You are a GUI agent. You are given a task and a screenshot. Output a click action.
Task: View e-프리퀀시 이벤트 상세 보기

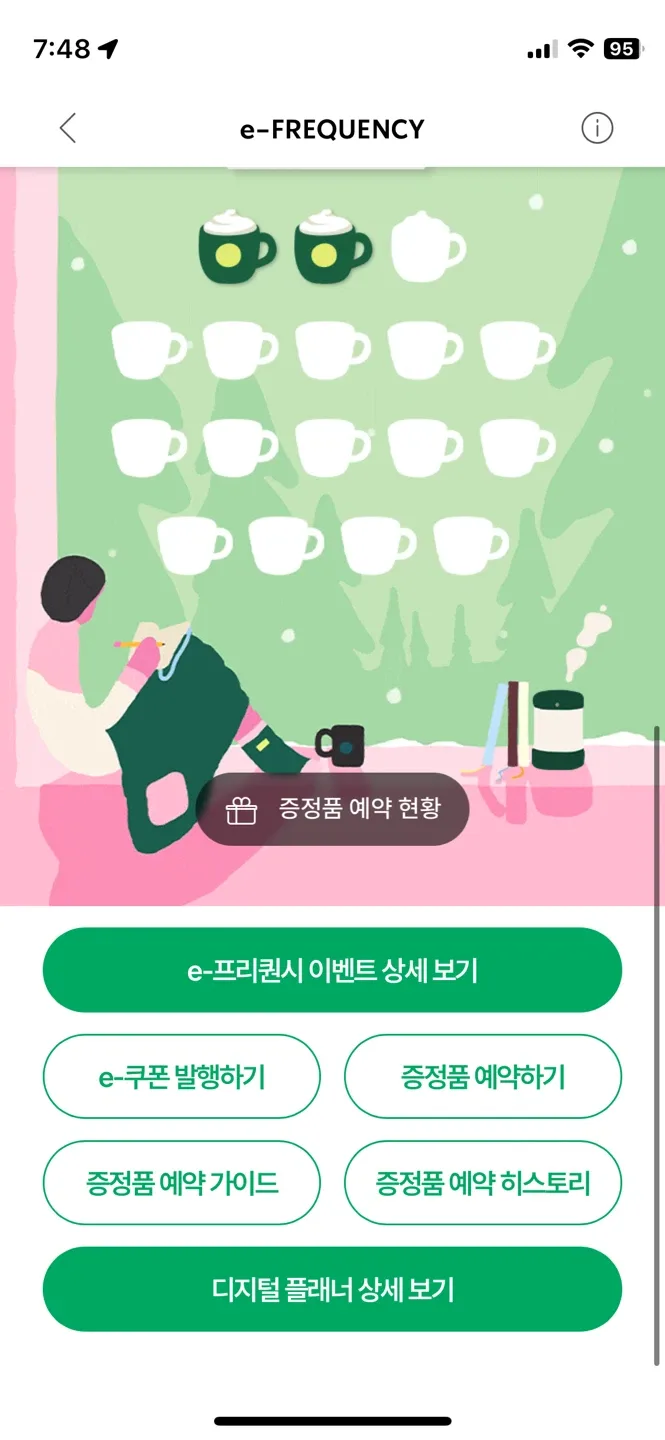332,970
